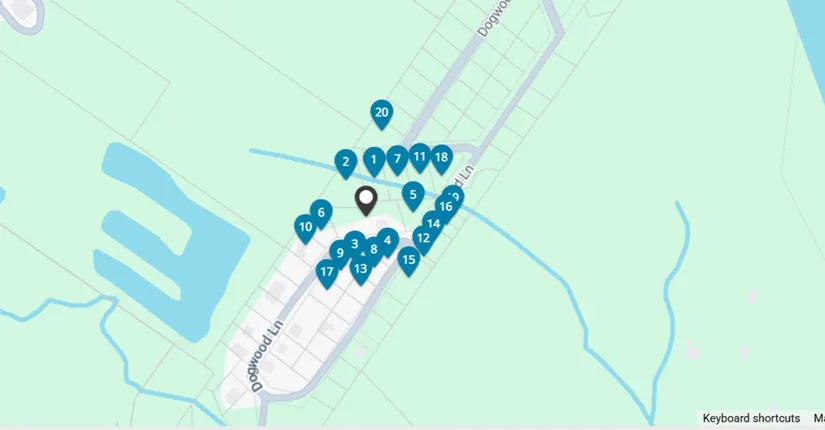The image size is (825, 430).
Task: Tap map marker 2
Action: 345,162
